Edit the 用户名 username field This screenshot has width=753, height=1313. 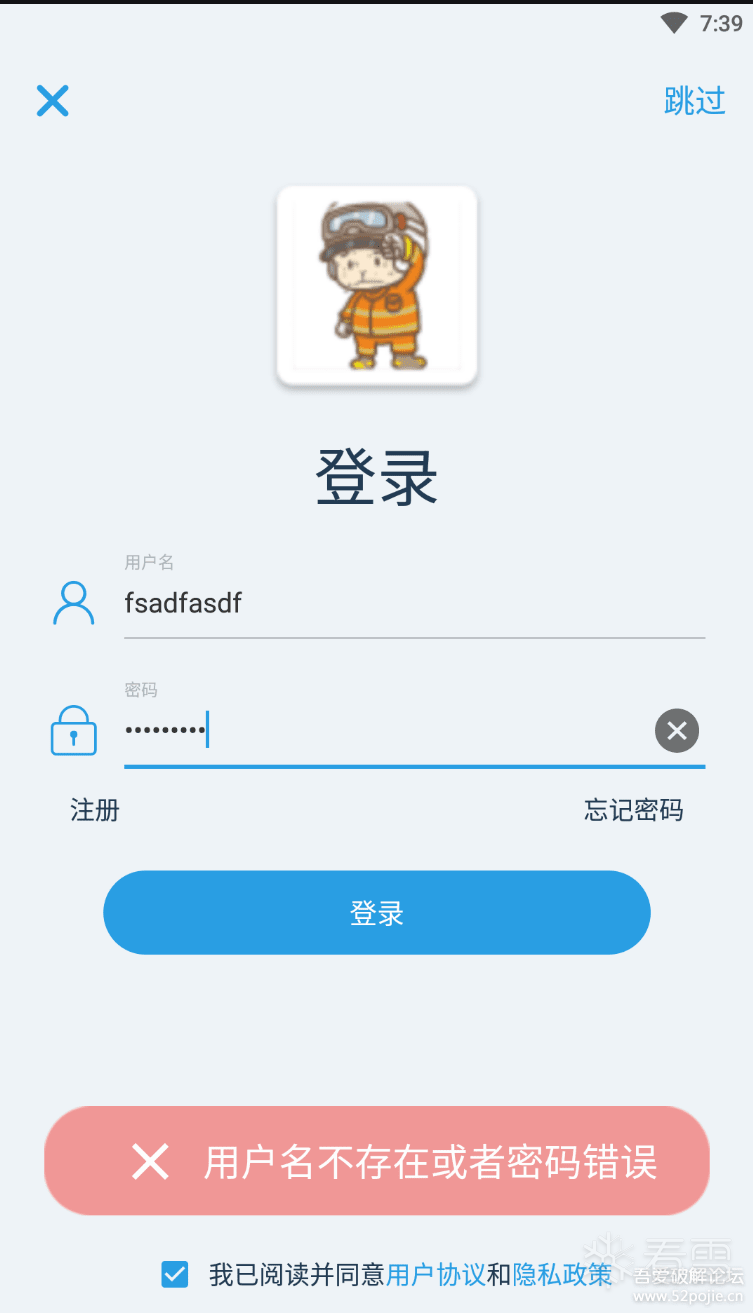click(414, 603)
